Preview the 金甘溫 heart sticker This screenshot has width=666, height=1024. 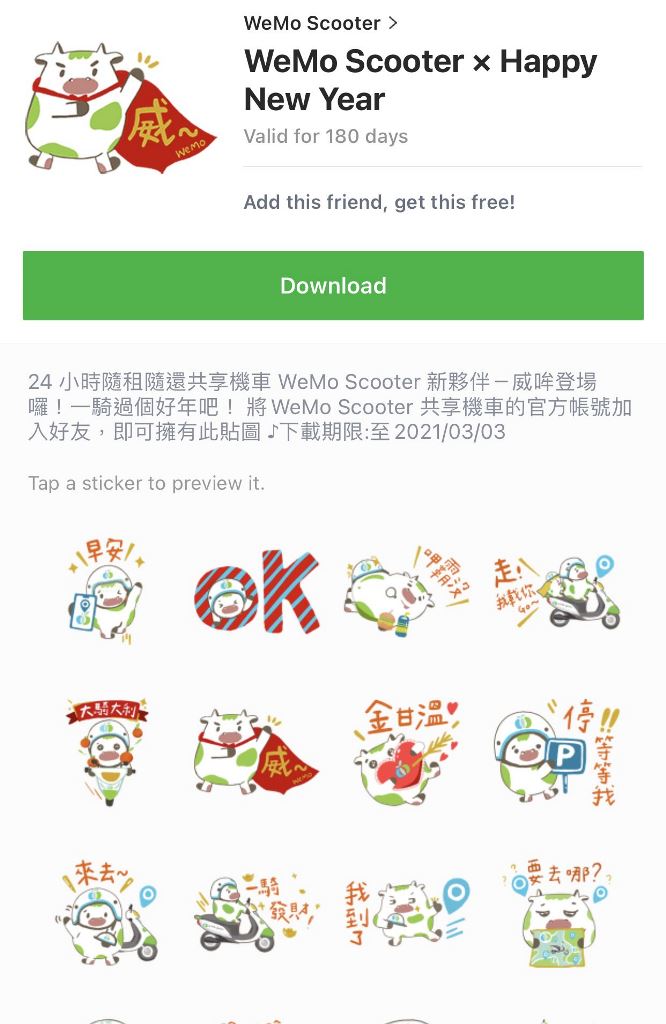click(406, 752)
